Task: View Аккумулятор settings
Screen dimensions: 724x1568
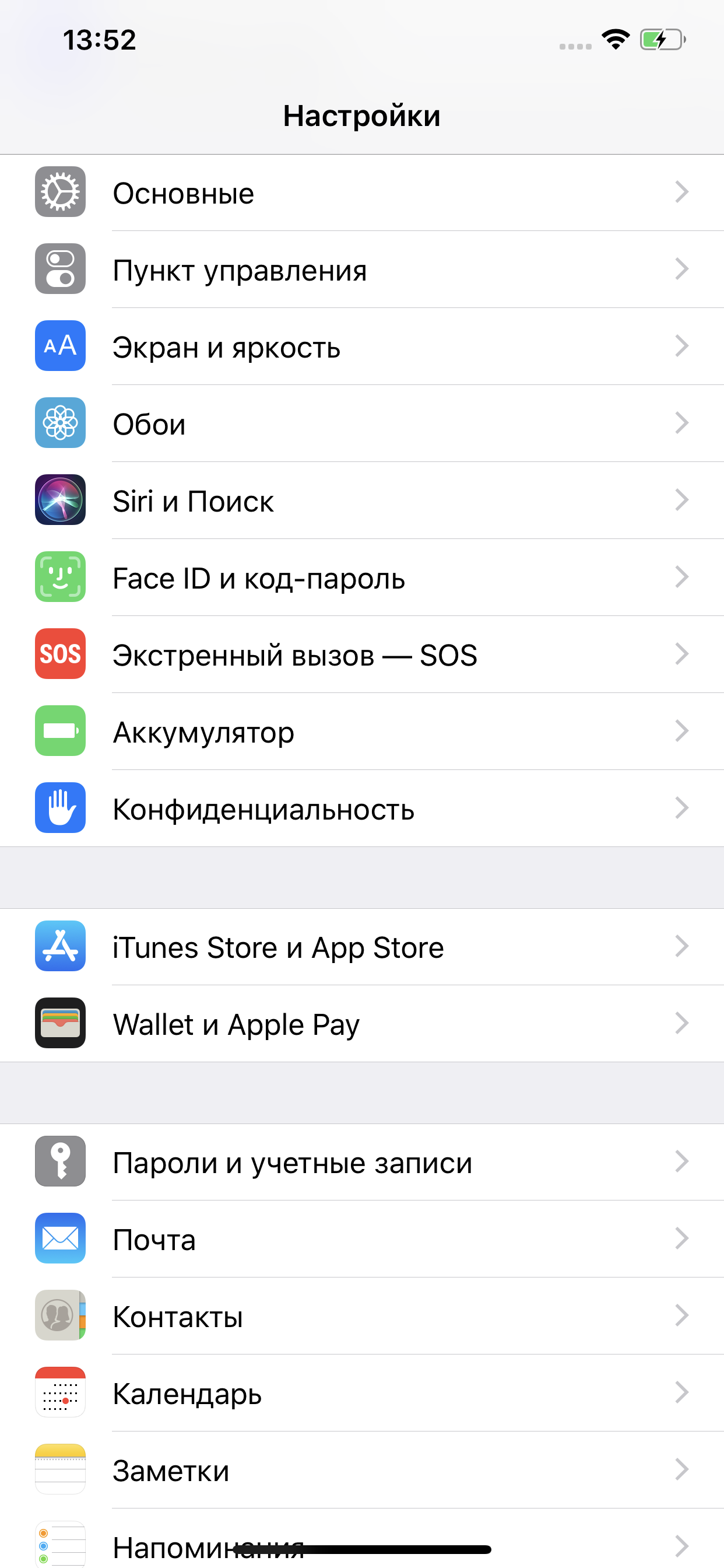Action: pos(362,731)
